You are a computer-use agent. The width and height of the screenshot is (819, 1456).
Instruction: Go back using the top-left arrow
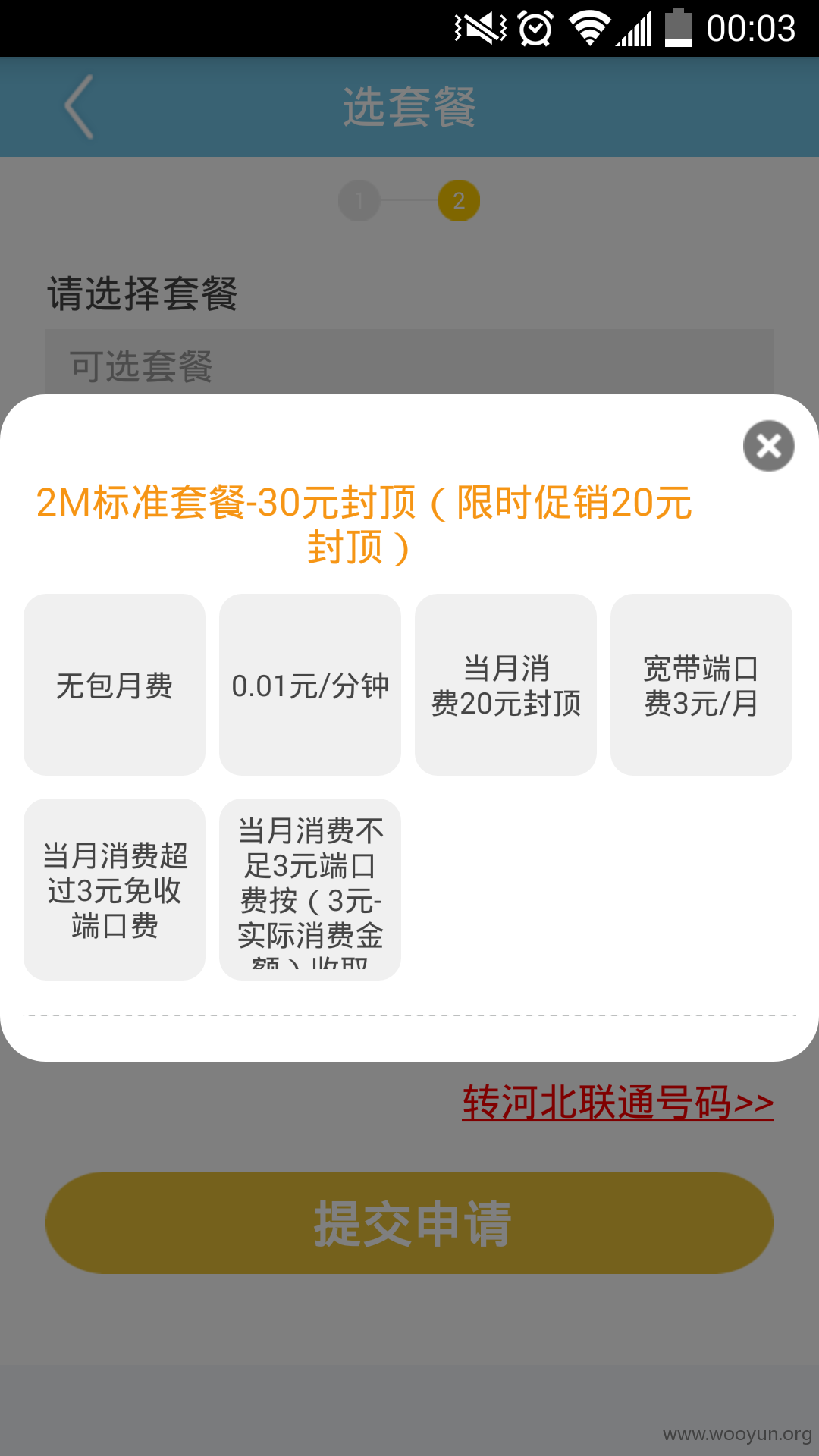point(79,107)
